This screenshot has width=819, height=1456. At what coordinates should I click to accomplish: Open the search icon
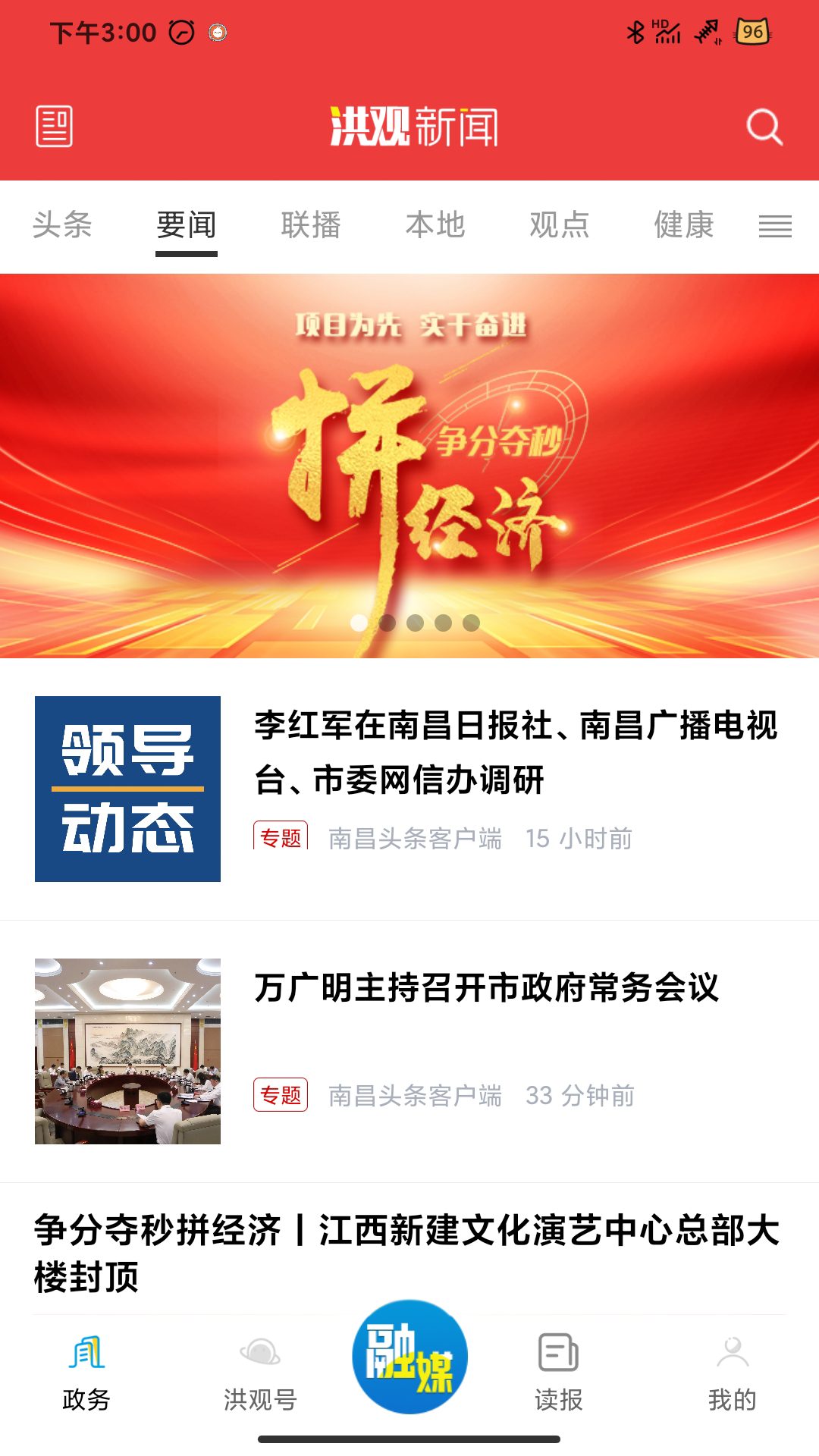tap(764, 127)
